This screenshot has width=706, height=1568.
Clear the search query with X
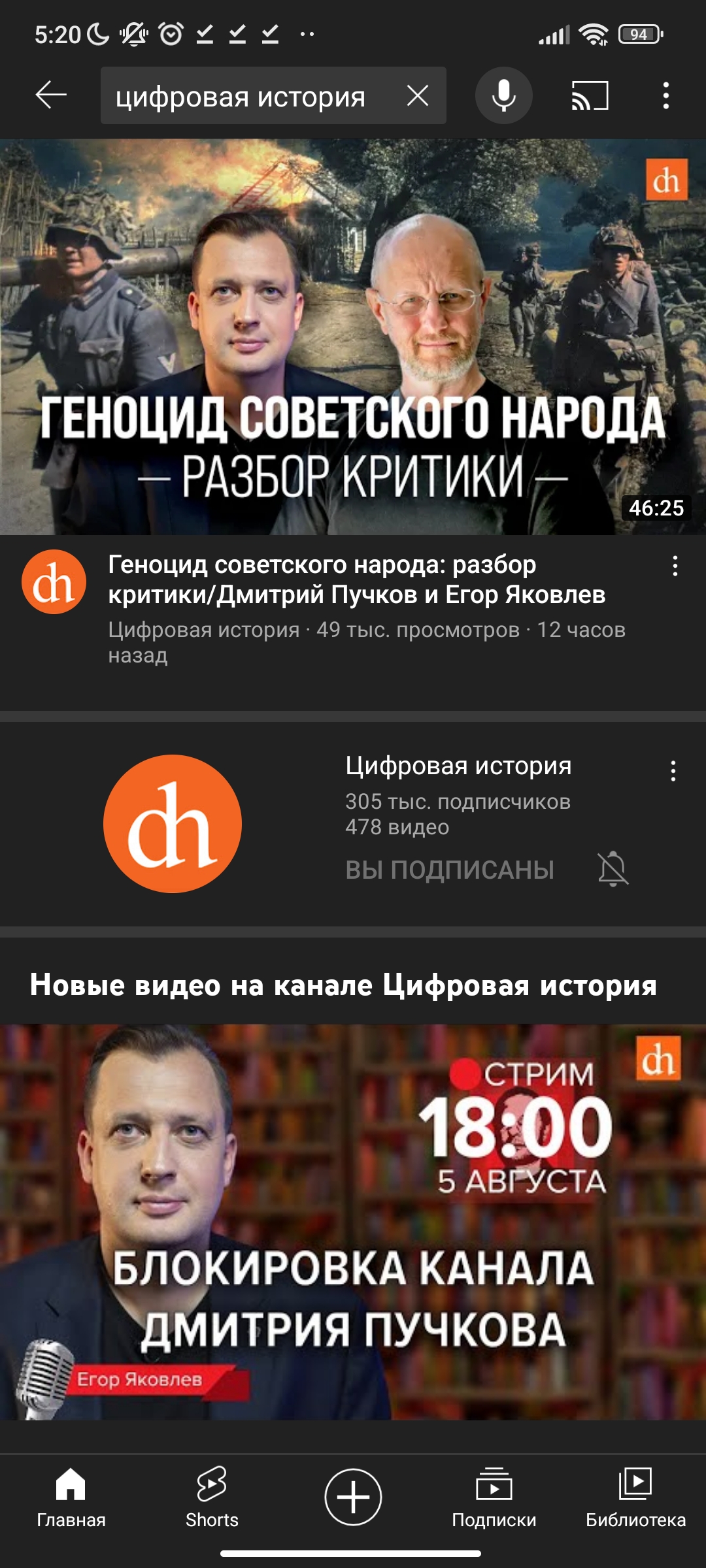pos(418,96)
